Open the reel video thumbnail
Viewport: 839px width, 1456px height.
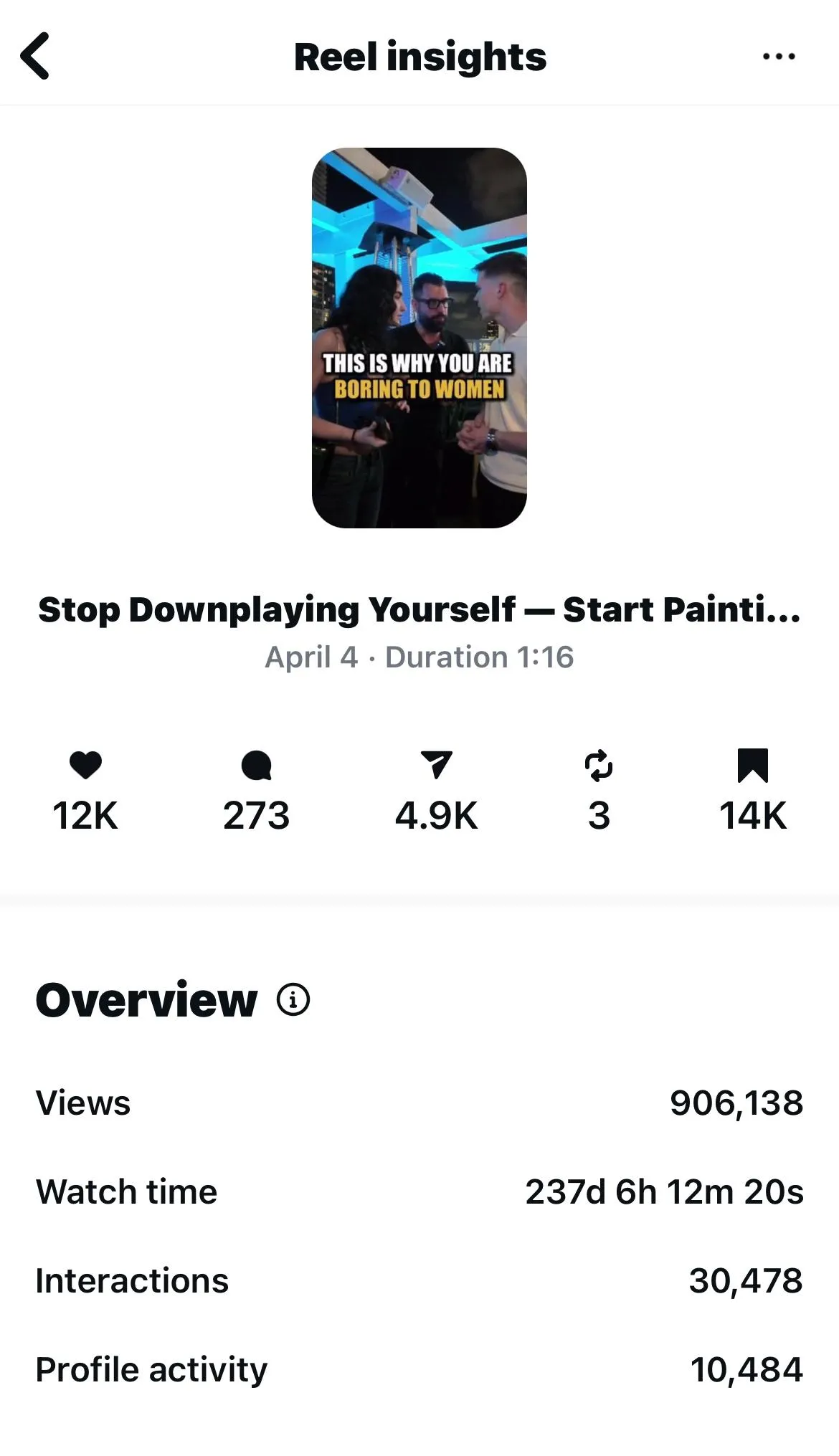(419, 338)
